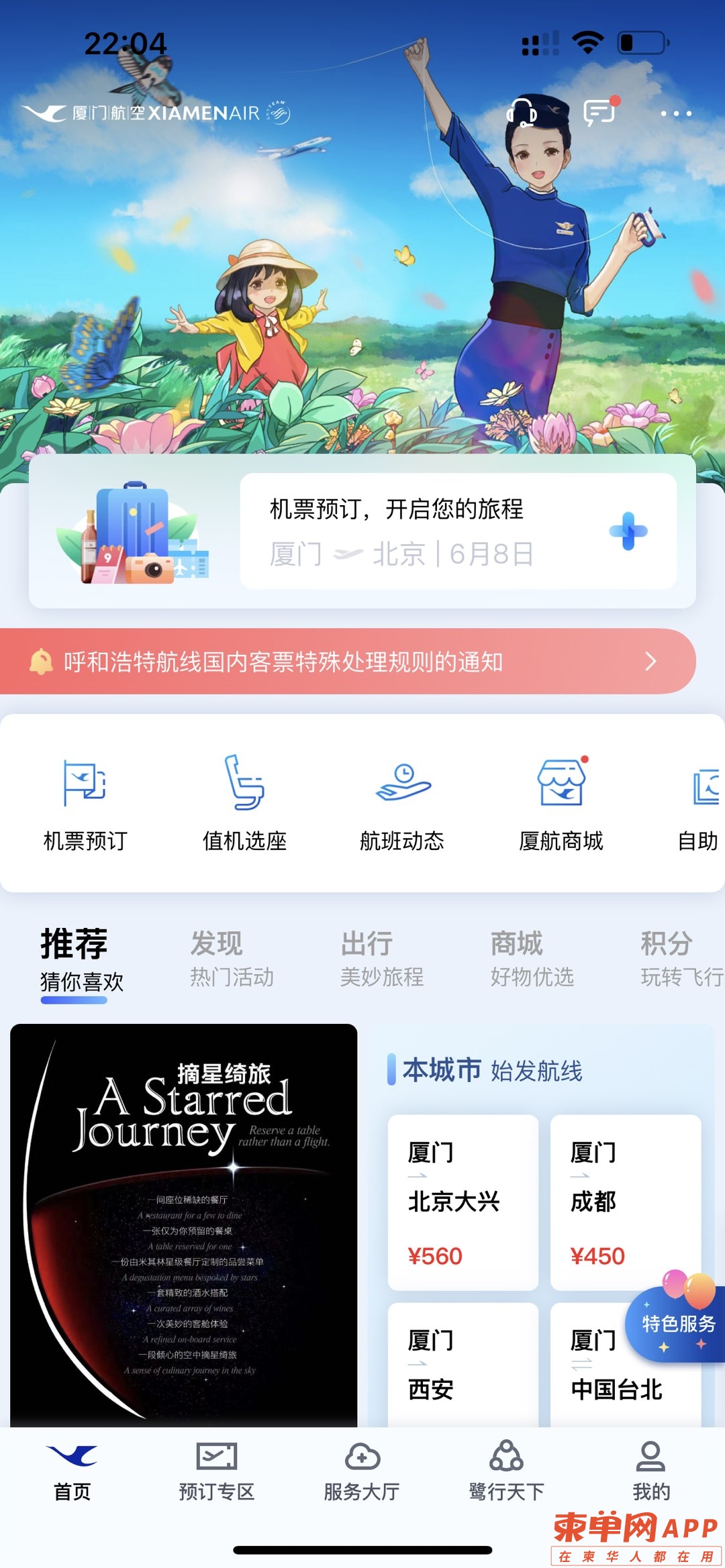Open the 特色服务 floating button

tap(677, 1323)
